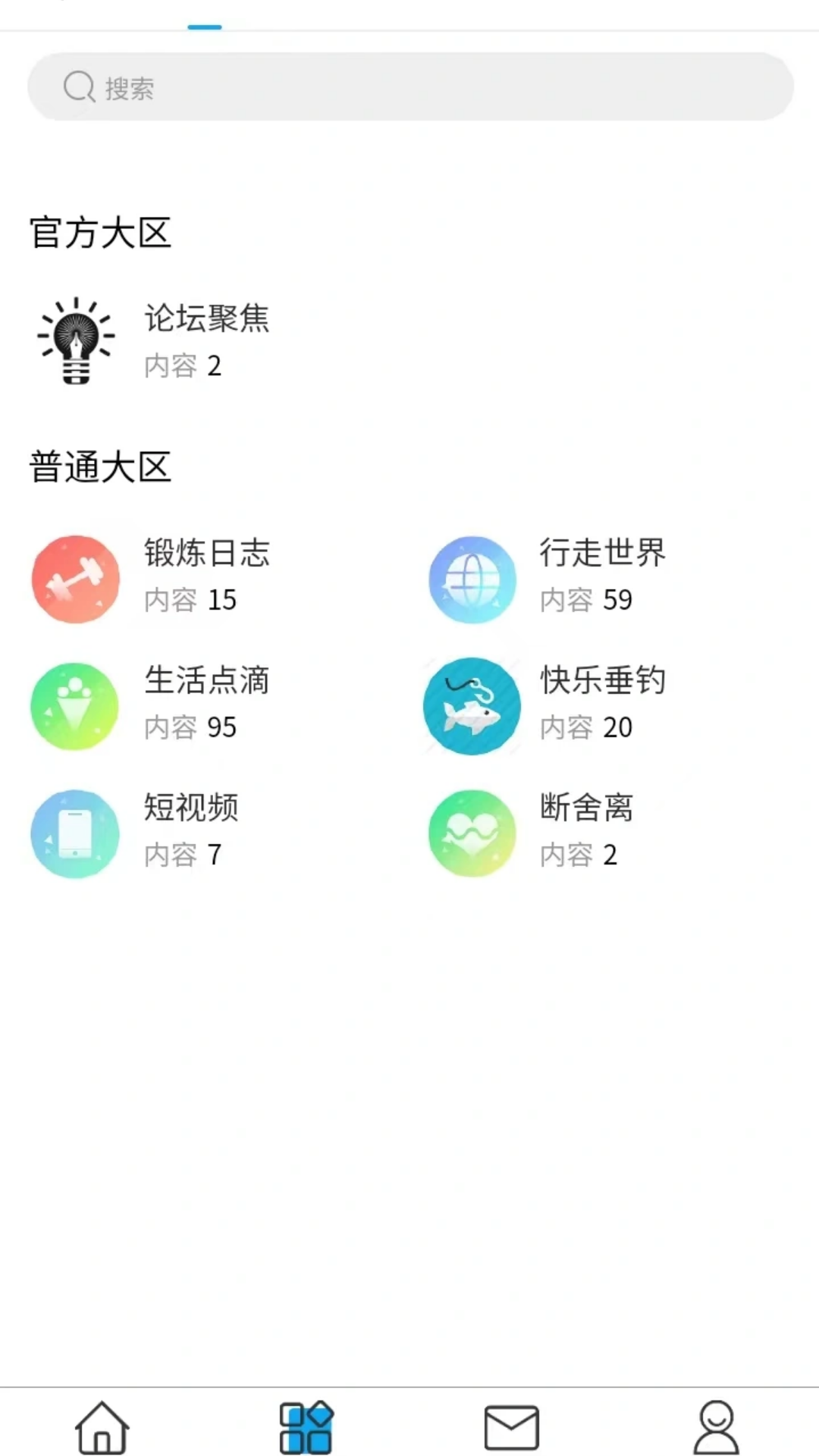The width and height of the screenshot is (819, 1456).
Task: Open the messages envelope tab
Action: click(512, 1427)
